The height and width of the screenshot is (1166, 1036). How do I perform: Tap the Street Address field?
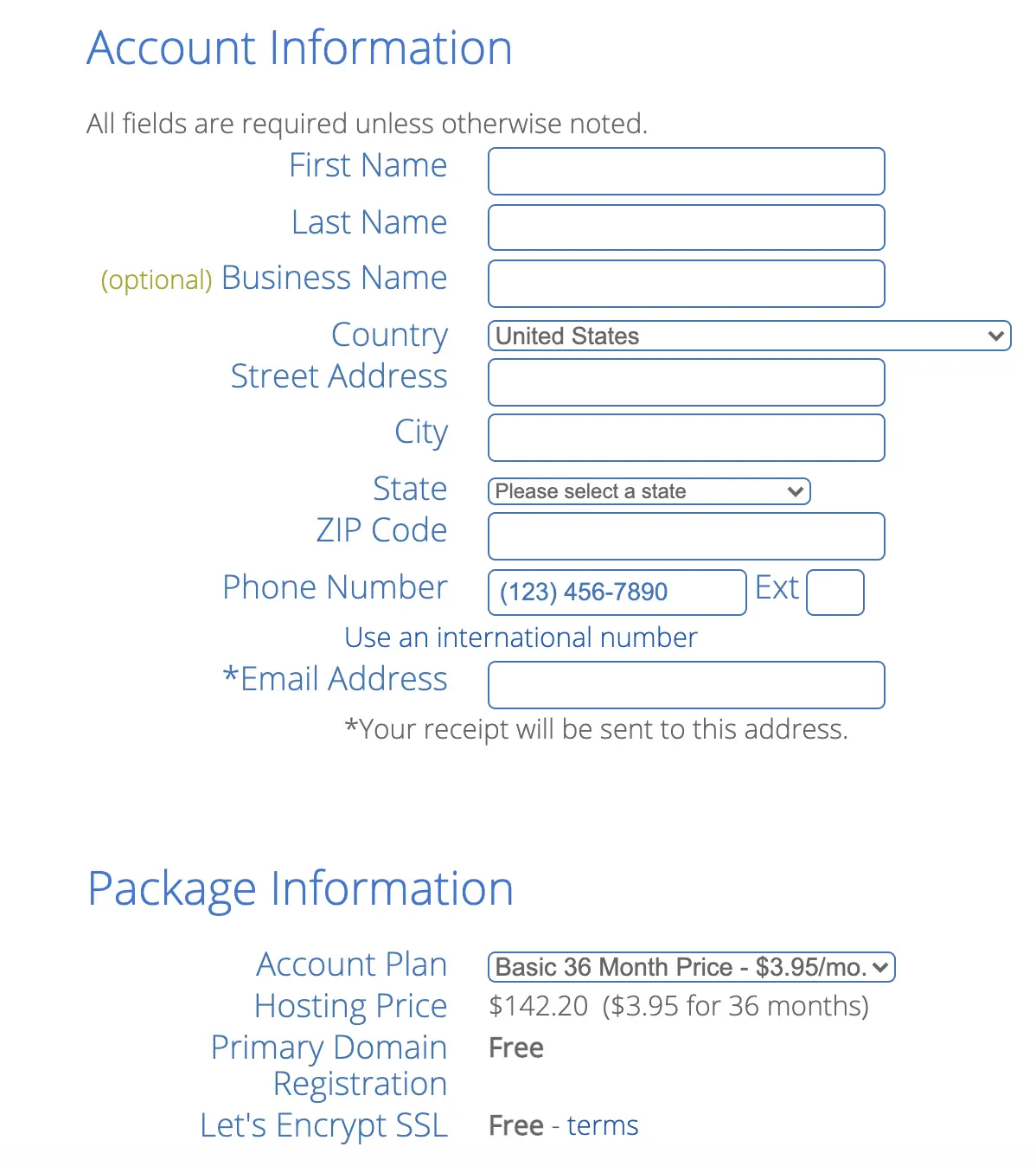(686, 382)
